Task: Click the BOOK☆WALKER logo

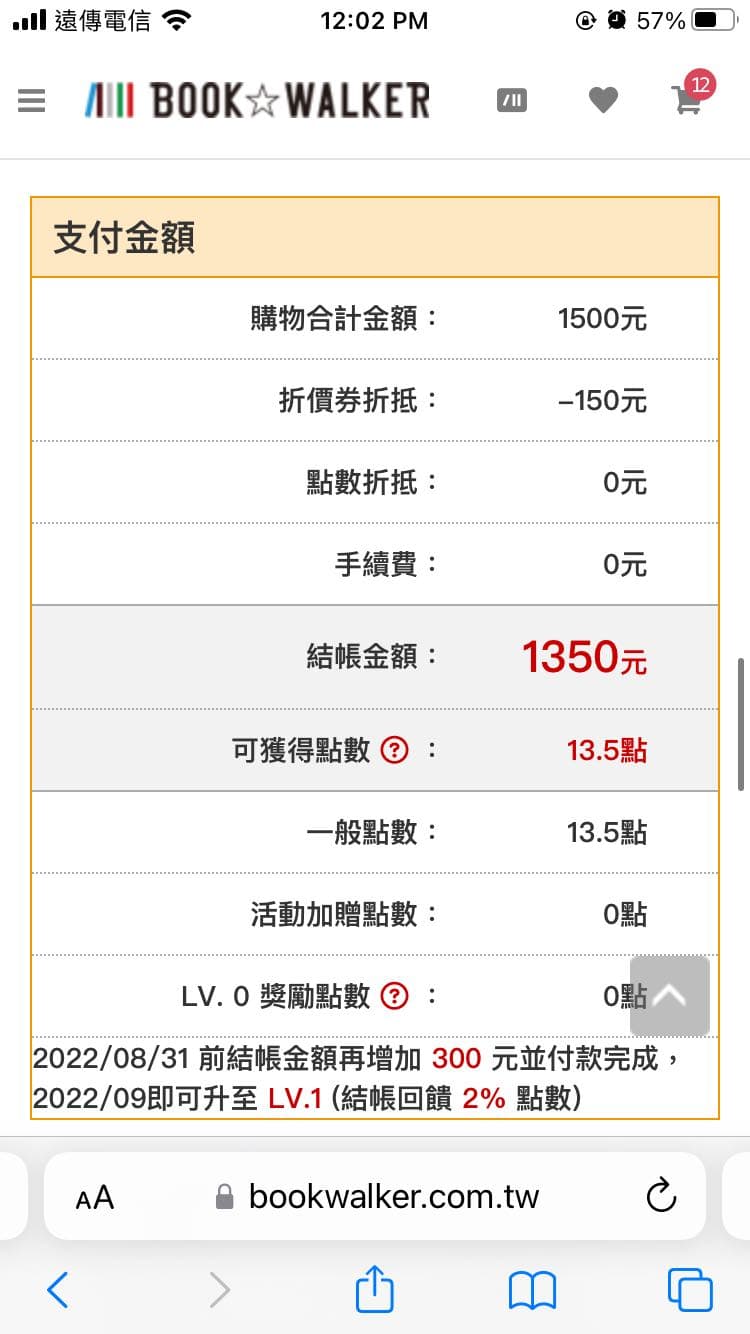Action: click(255, 100)
